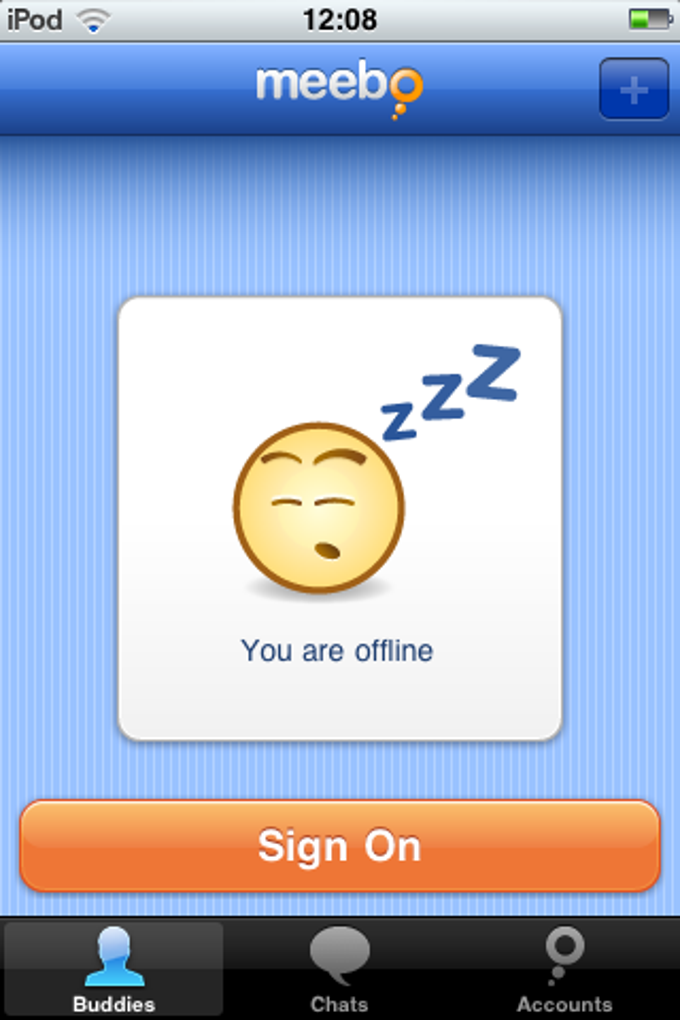Open the Accounts tab

pyautogui.click(x=564, y=970)
